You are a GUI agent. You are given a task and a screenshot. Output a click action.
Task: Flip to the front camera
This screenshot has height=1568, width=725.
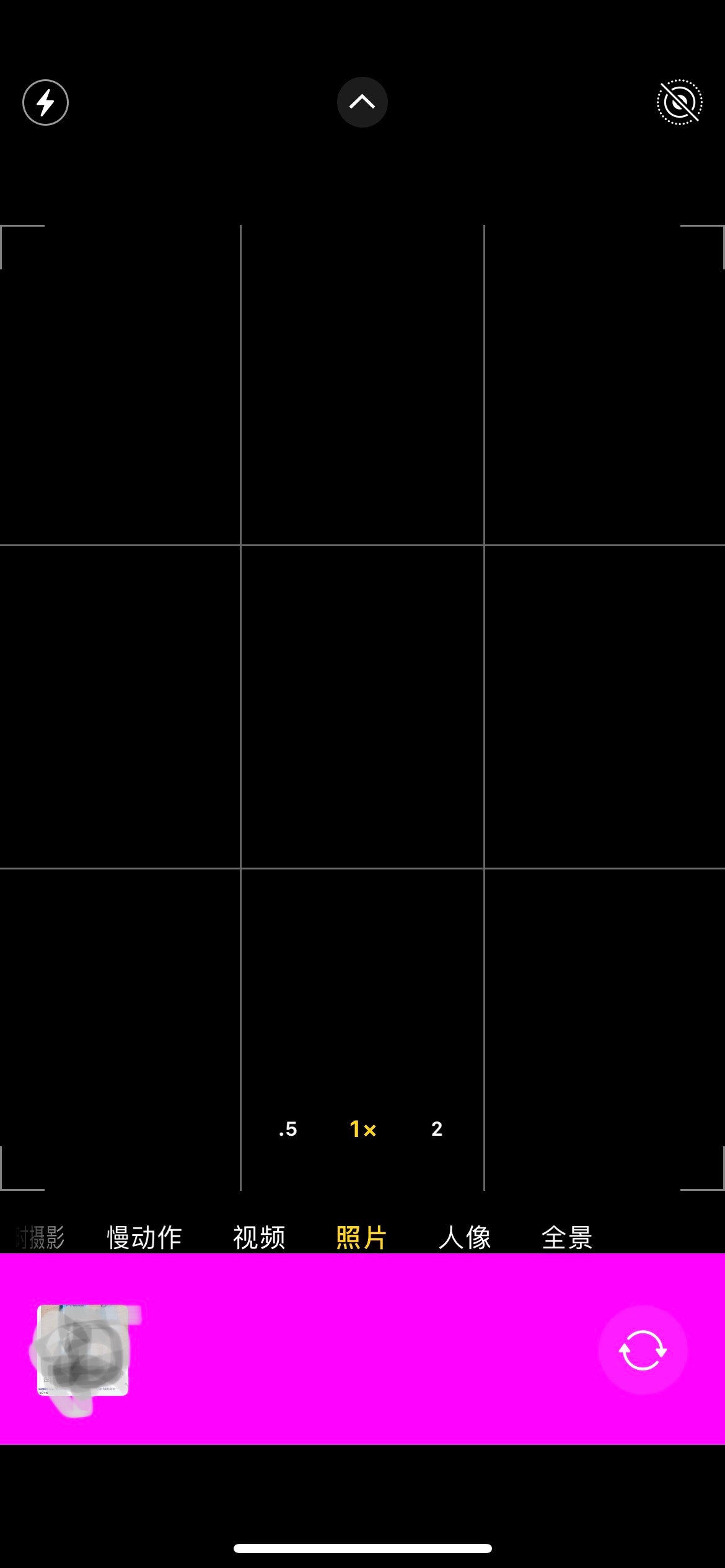tap(643, 1350)
